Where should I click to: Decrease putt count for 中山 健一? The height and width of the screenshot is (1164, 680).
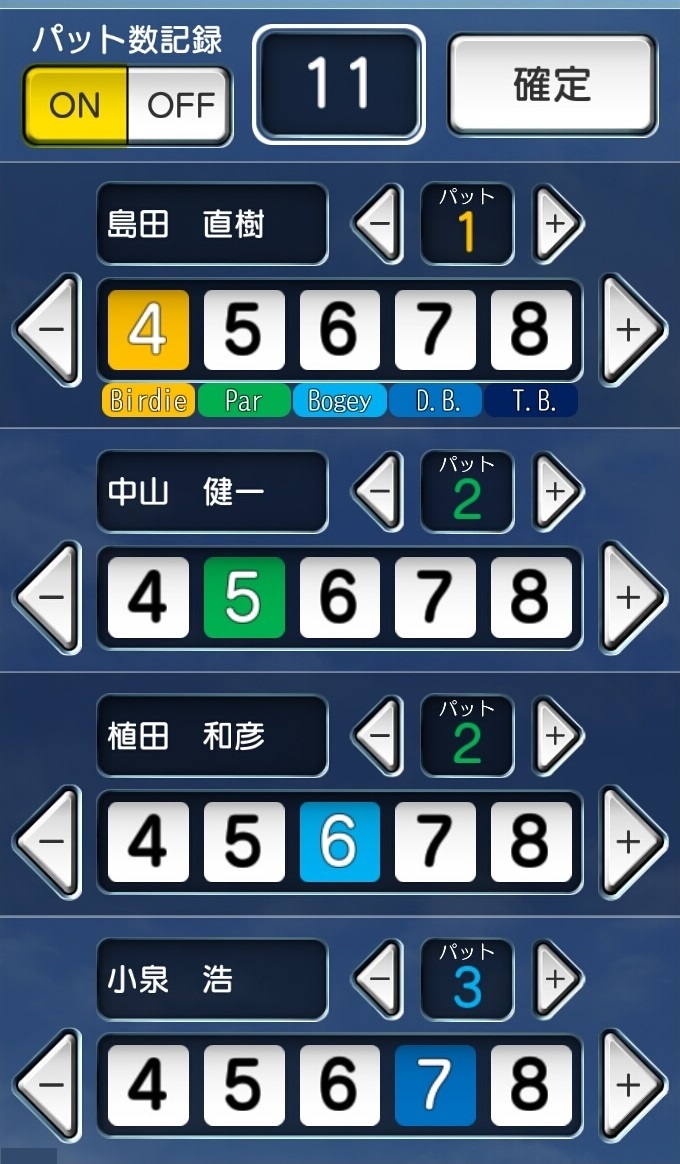[379, 491]
